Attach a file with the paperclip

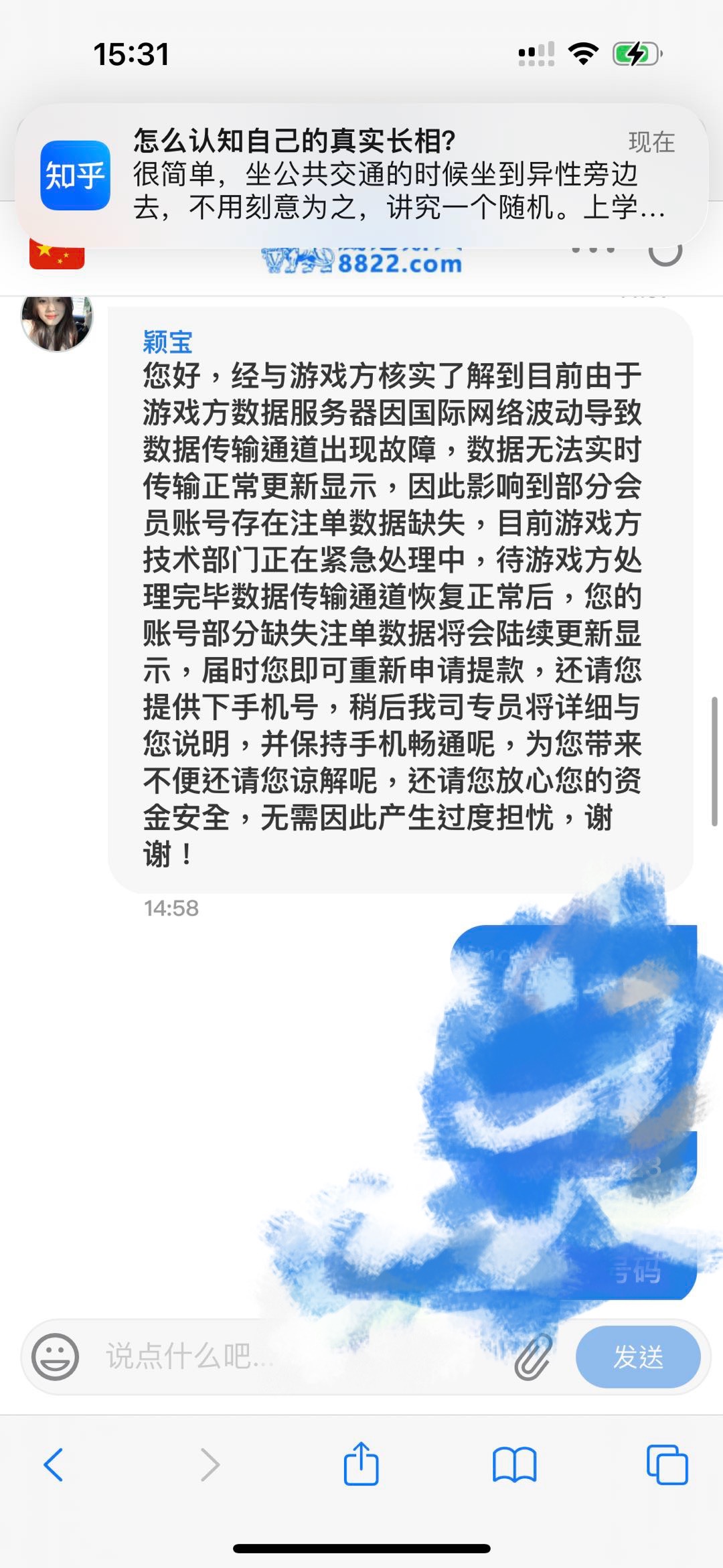click(534, 1357)
